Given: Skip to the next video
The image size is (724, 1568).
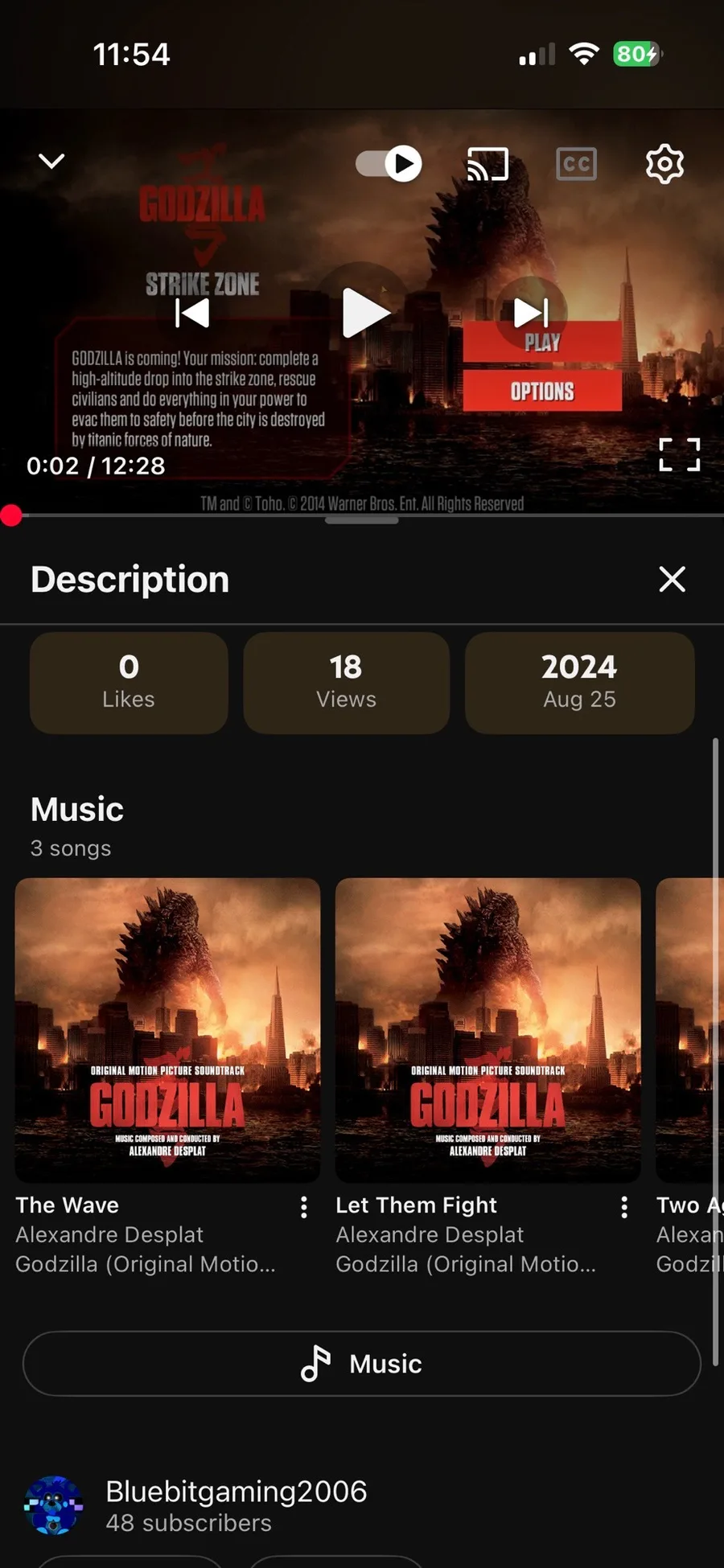Looking at the screenshot, I should tap(531, 313).
